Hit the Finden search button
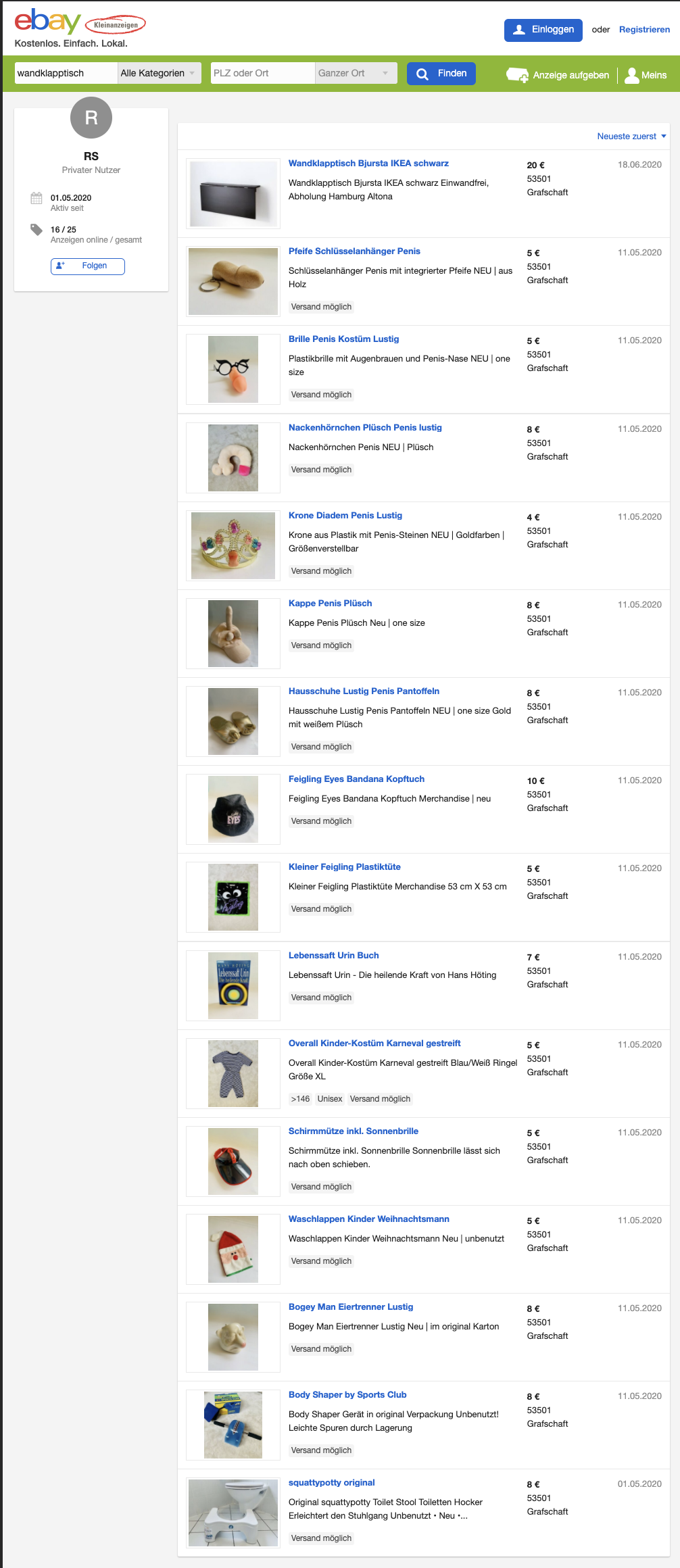This screenshot has height=1568, width=680. click(441, 74)
